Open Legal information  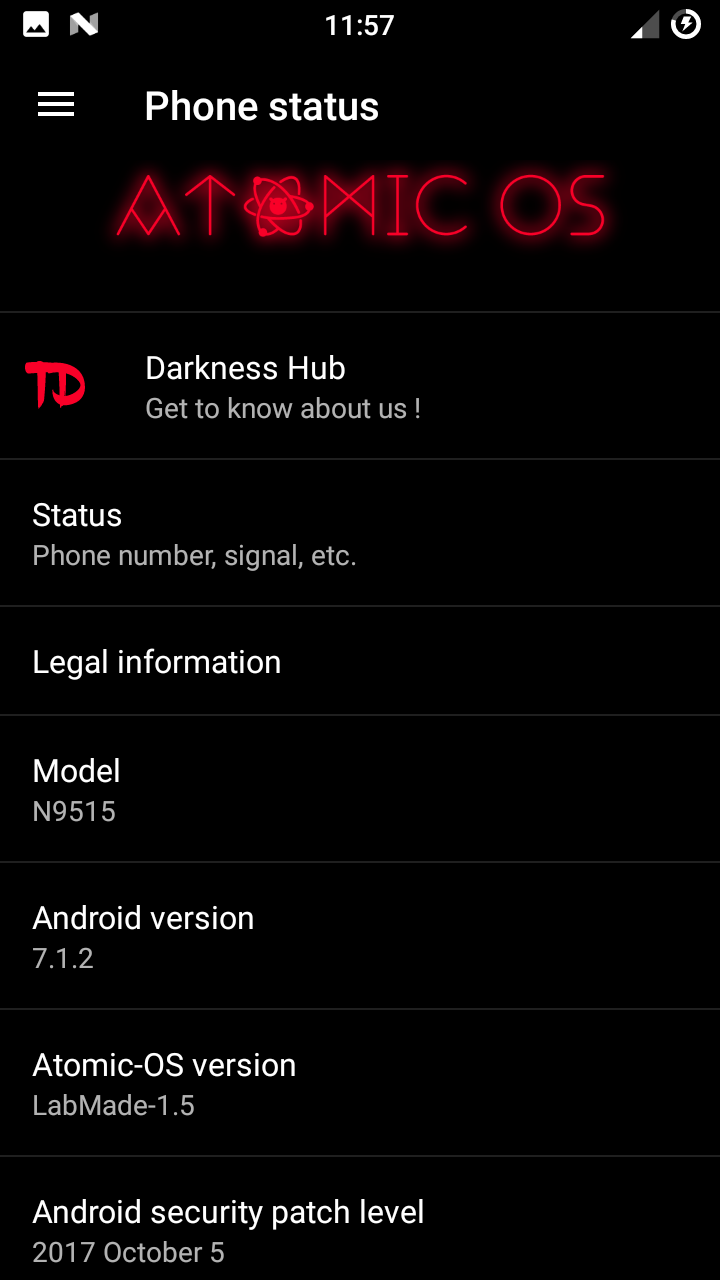click(x=360, y=662)
